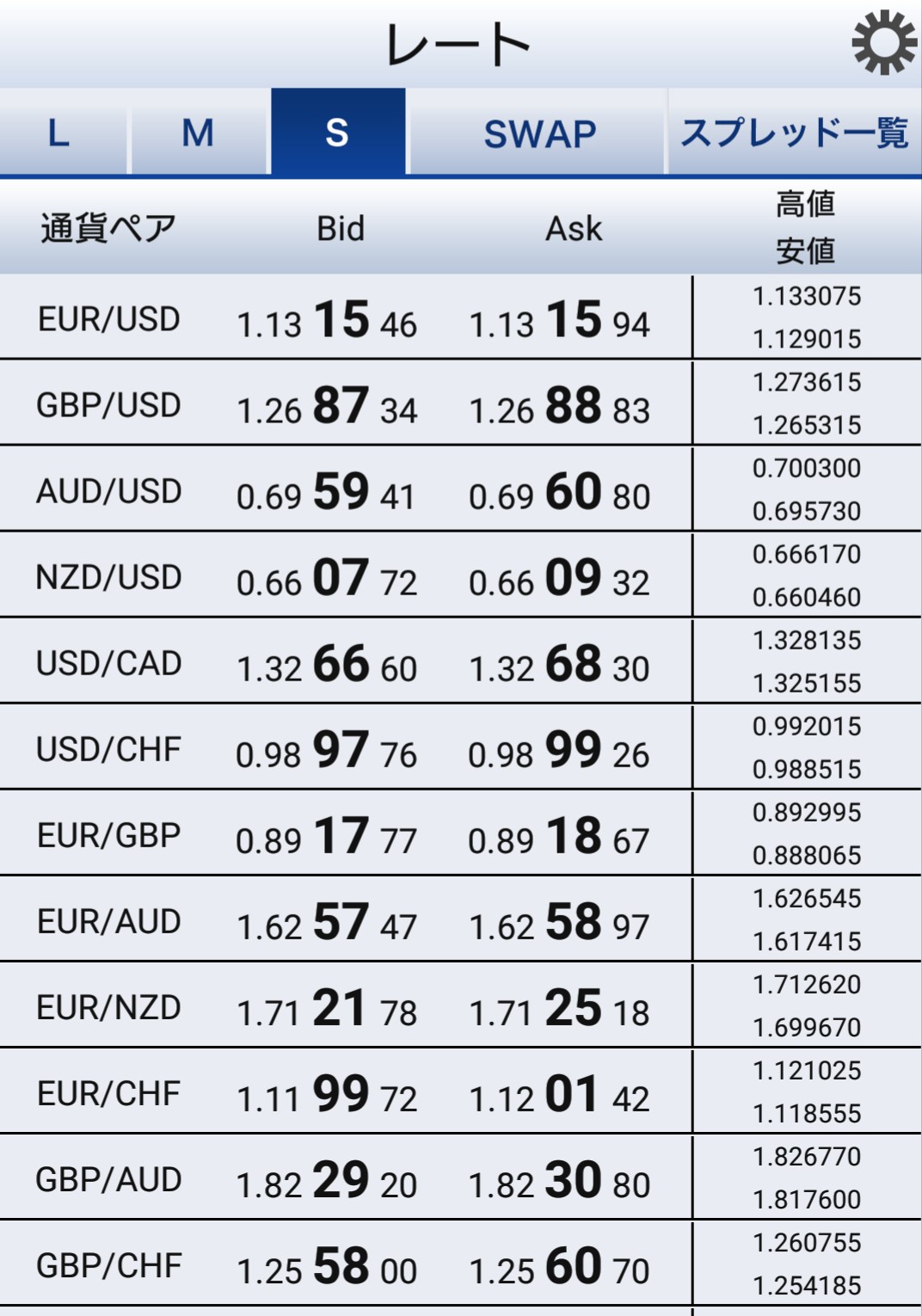This screenshot has width=922, height=1316.
Task: Select the GBP/USD currency pair
Action: [109, 405]
